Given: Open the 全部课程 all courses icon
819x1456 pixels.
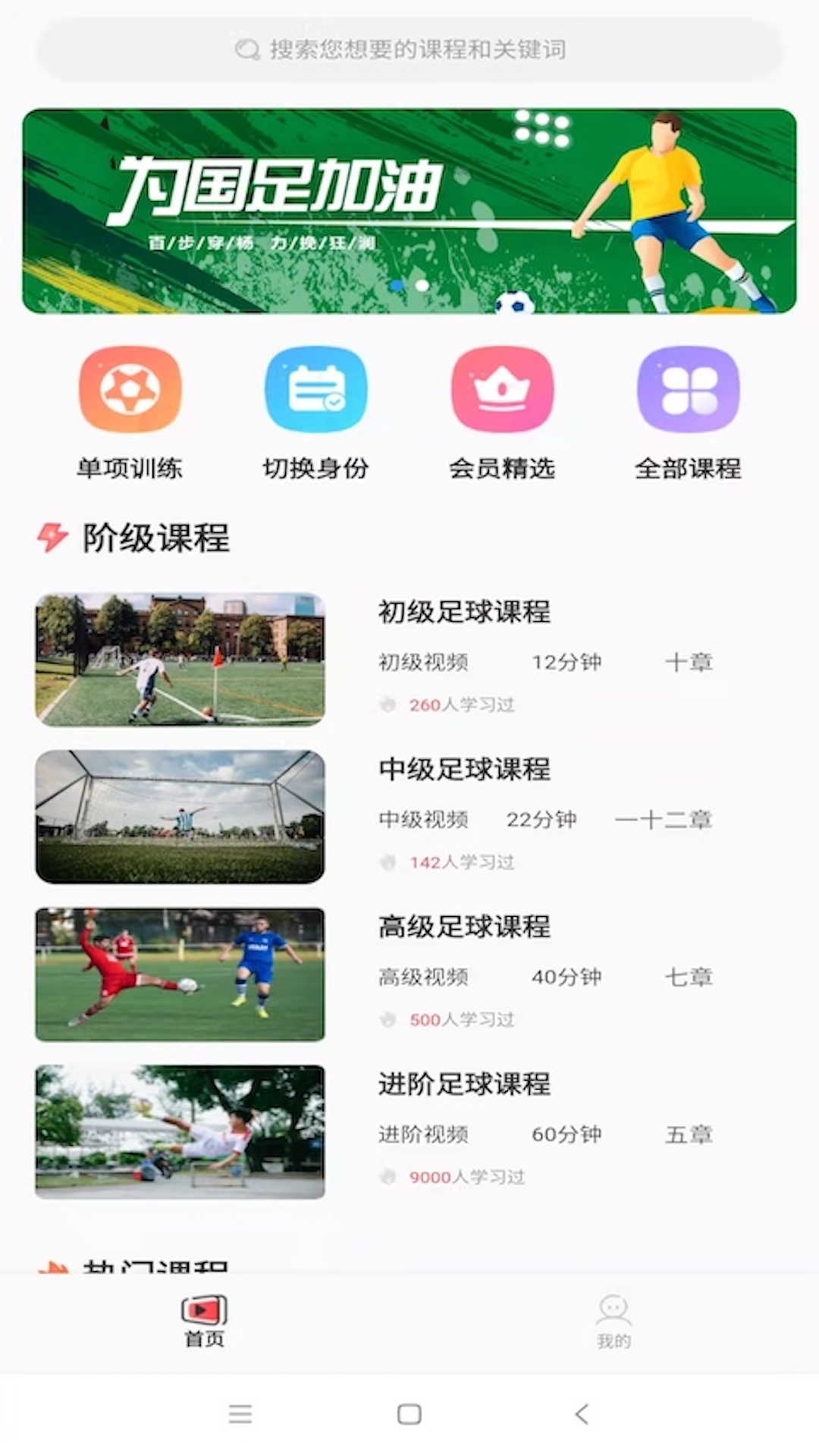Looking at the screenshot, I should (x=689, y=390).
